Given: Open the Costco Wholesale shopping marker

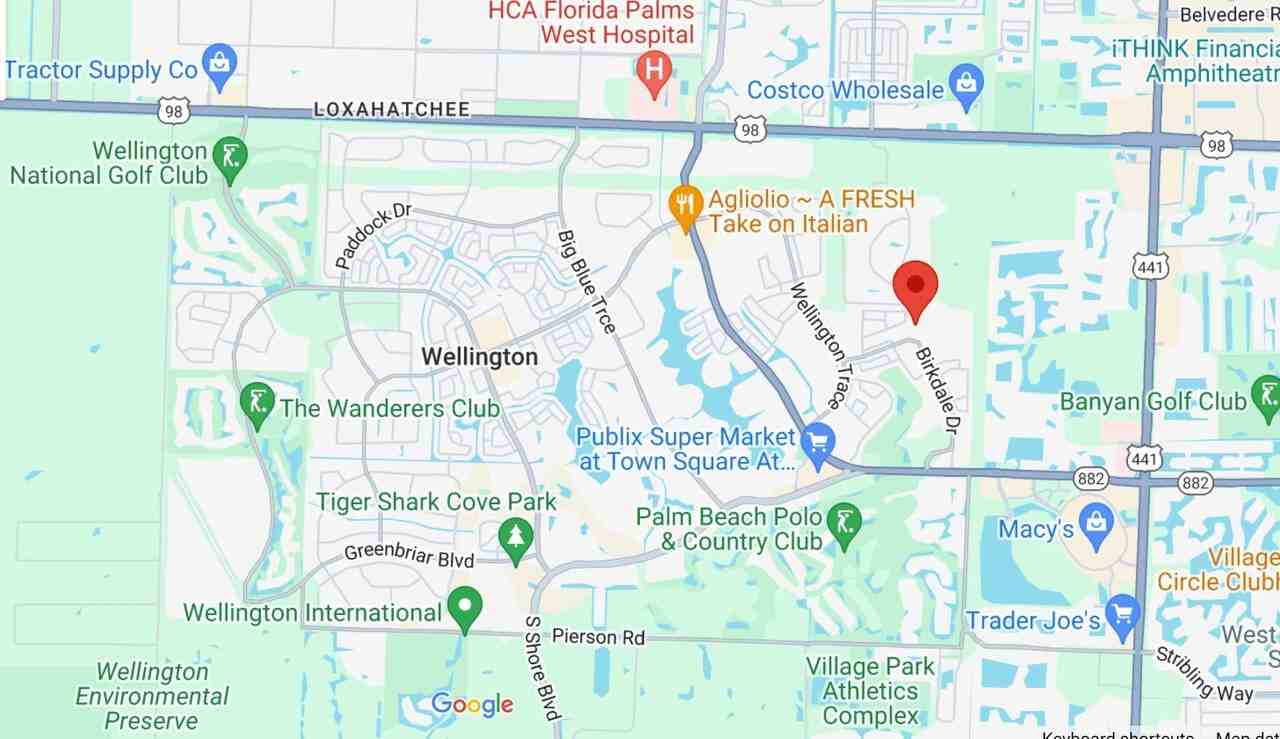Looking at the screenshot, I should [966, 88].
